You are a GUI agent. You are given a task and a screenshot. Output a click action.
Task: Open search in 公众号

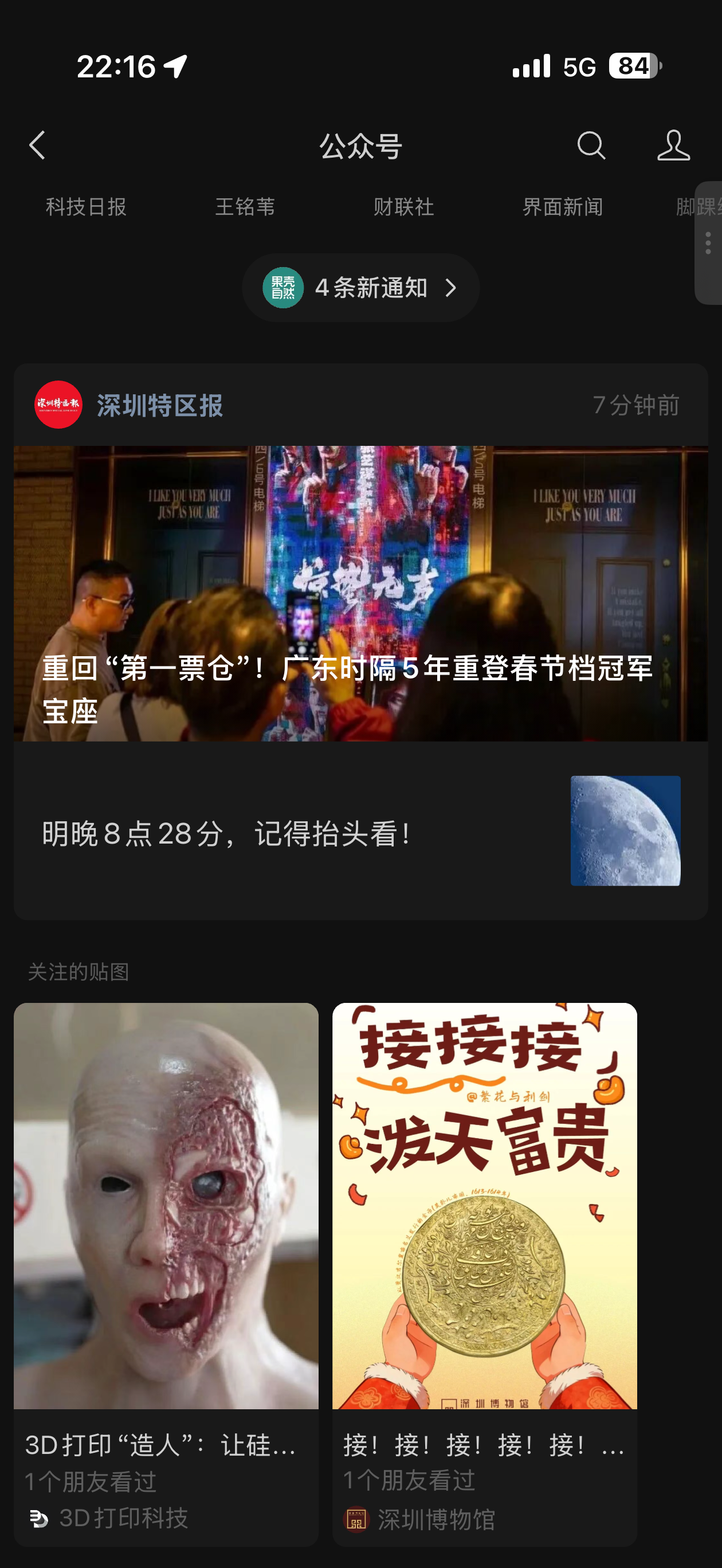[x=591, y=146]
